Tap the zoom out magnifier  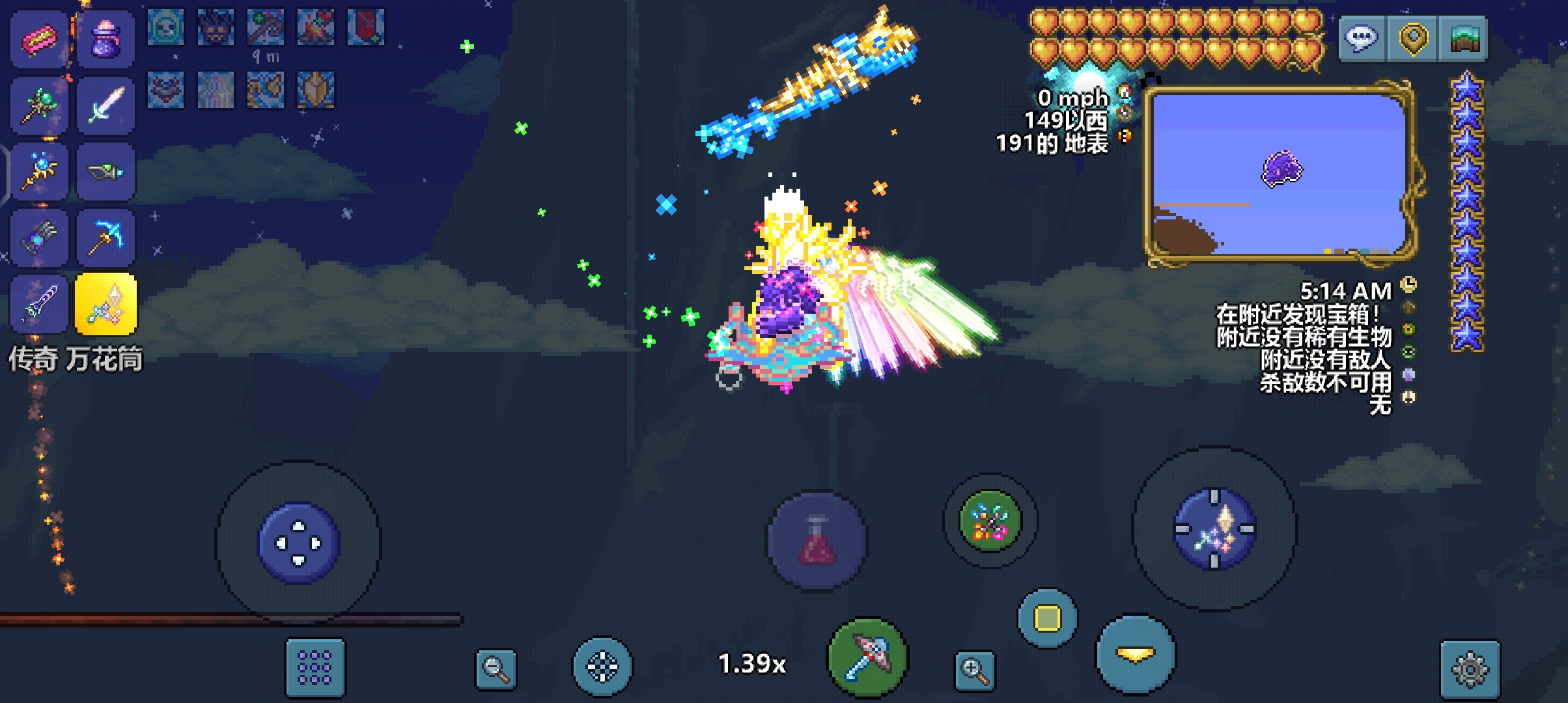click(496, 669)
